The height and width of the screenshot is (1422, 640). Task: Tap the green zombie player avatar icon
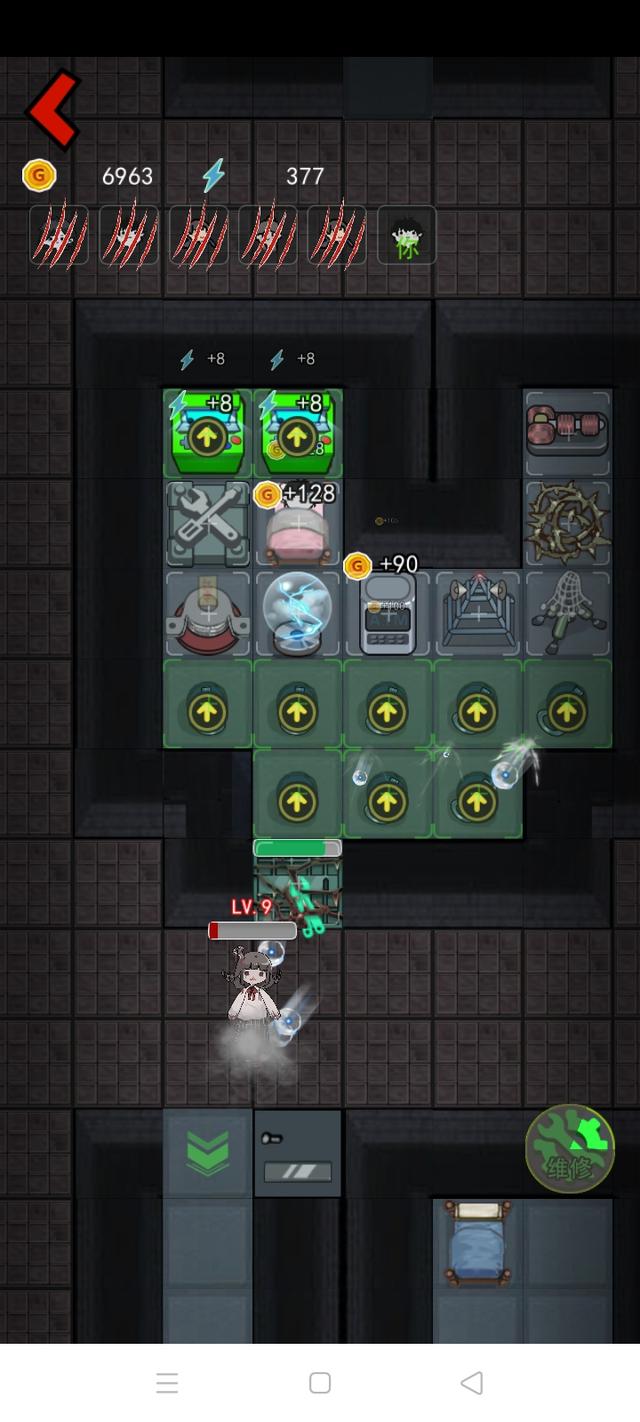tap(406, 236)
